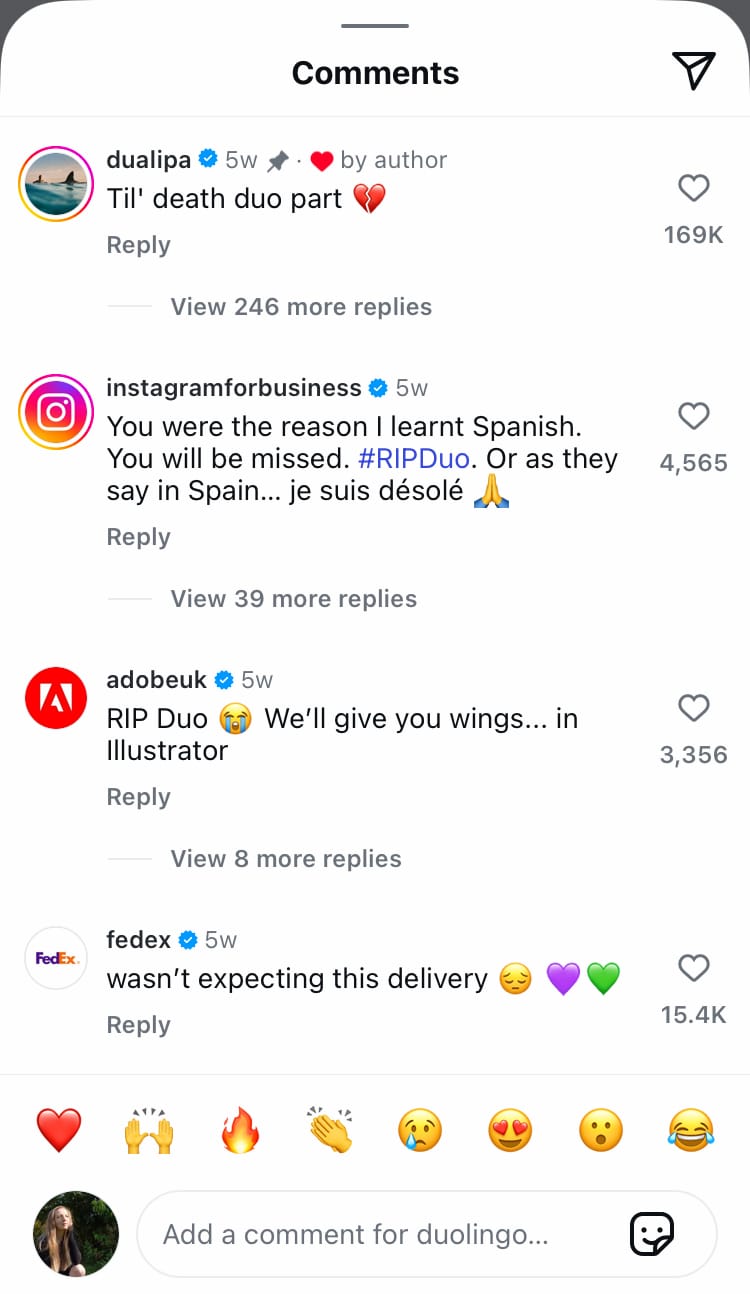Image resolution: width=750 pixels, height=1294 pixels.
Task: Open dualipa's profile picture
Action: pos(56,184)
